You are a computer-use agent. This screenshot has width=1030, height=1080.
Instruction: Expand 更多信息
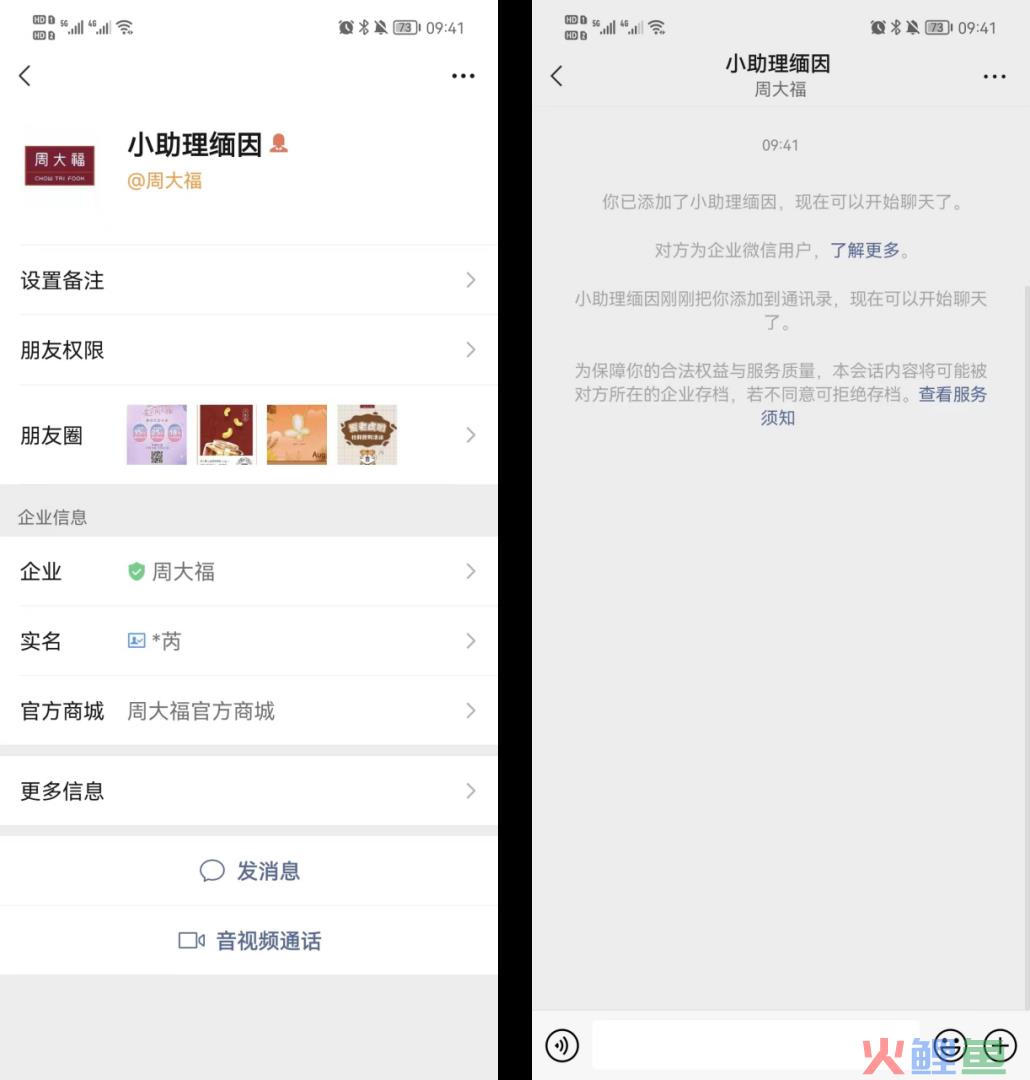point(248,791)
